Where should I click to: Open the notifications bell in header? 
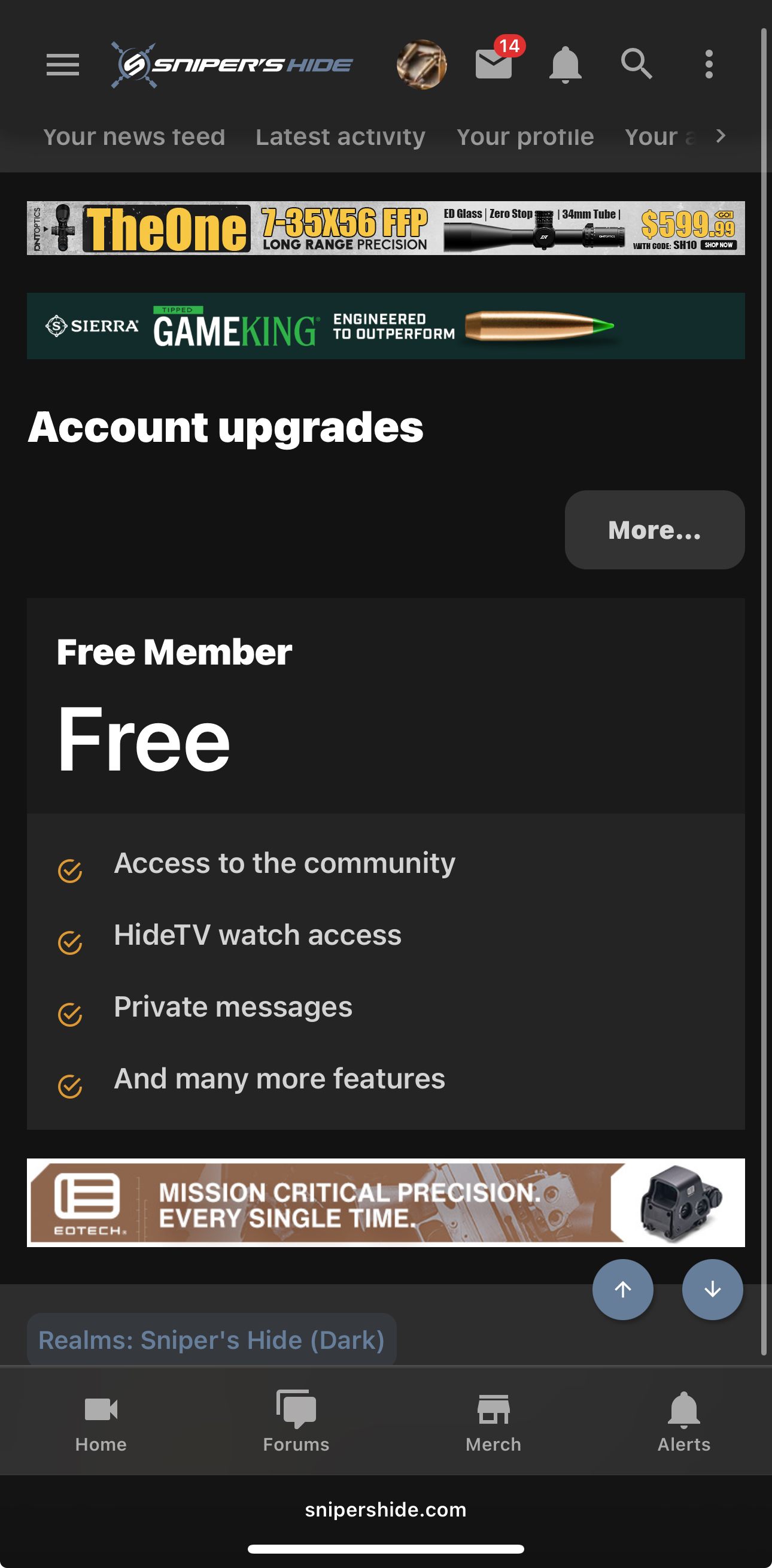tap(565, 65)
